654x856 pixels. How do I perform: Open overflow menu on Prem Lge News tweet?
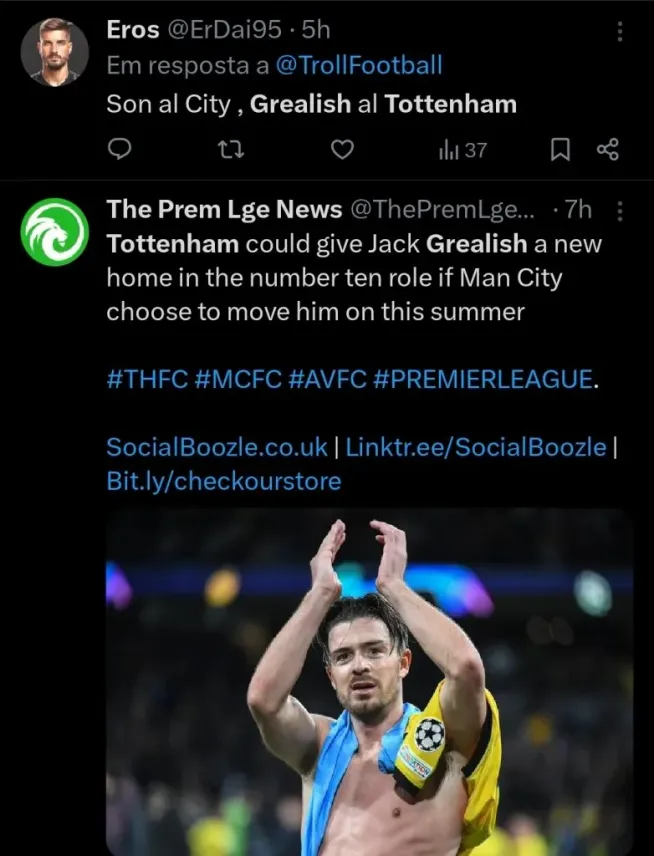pos(620,211)
